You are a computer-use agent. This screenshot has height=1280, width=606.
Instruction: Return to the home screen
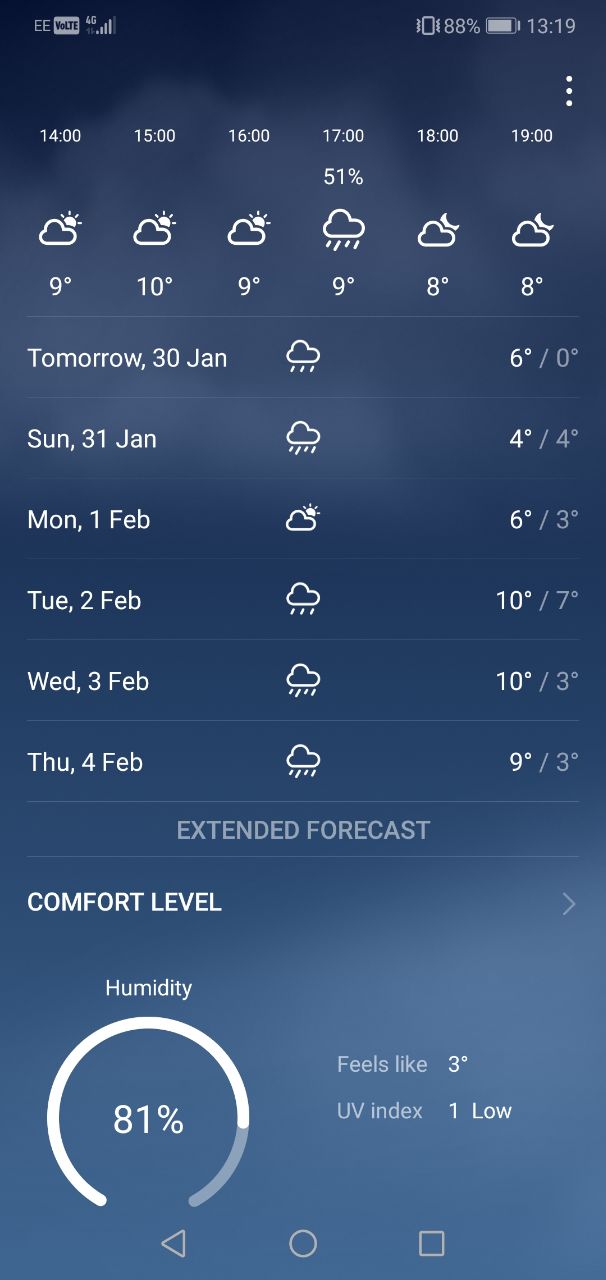[303, 1243]
